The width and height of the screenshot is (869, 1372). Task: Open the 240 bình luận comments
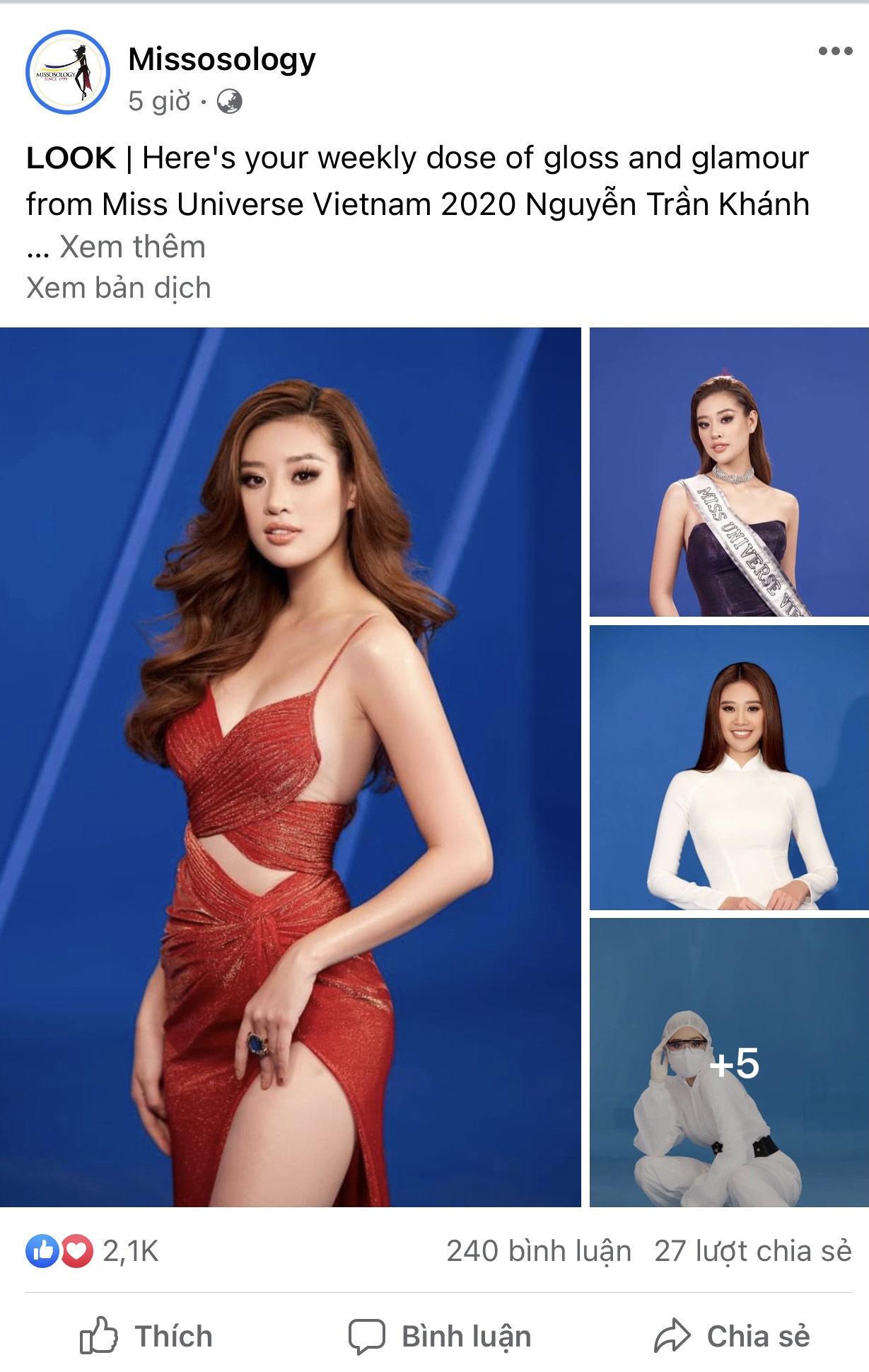point(538,1251)
